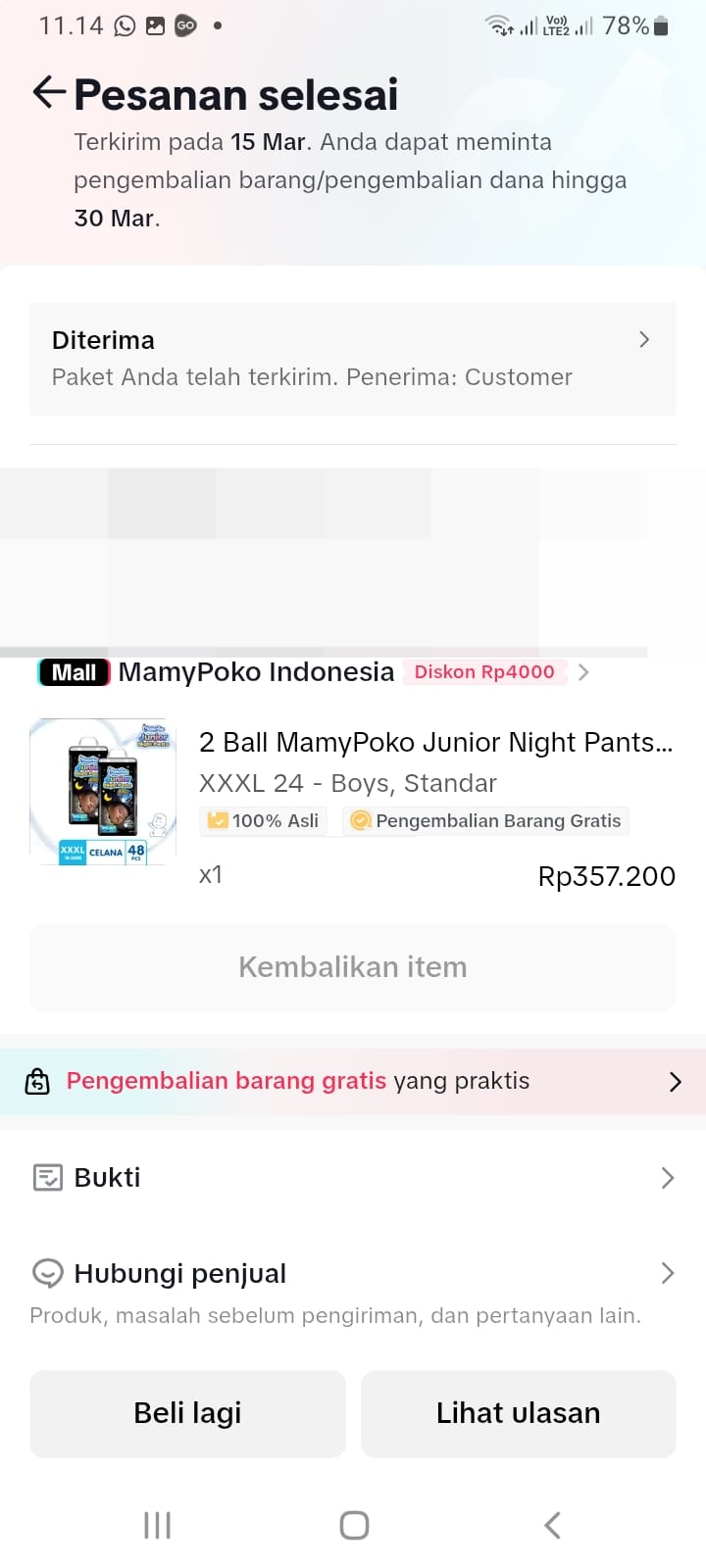Open the Diterima delivery status row
This screenshot has height=1568, width=706.
click(x=353, y=359)
